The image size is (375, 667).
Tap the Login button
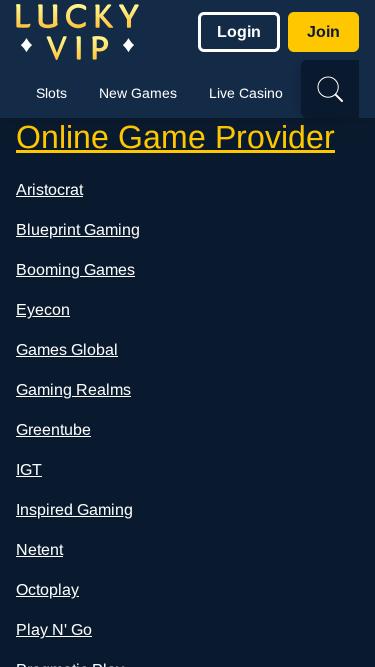239,32
